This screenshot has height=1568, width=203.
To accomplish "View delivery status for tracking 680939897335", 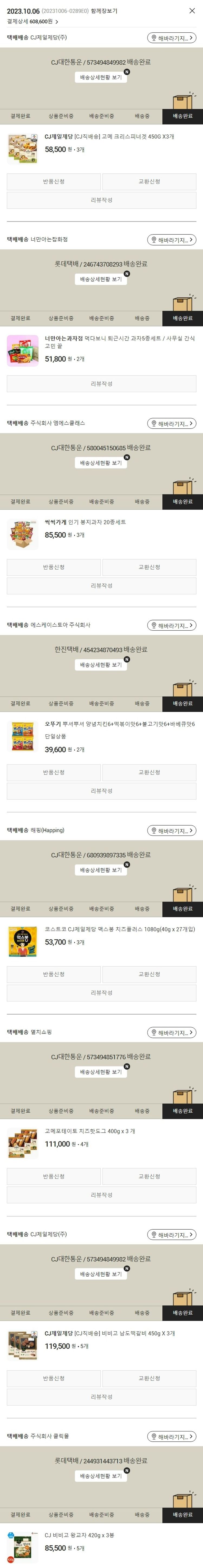I will (x=101, y=870).
